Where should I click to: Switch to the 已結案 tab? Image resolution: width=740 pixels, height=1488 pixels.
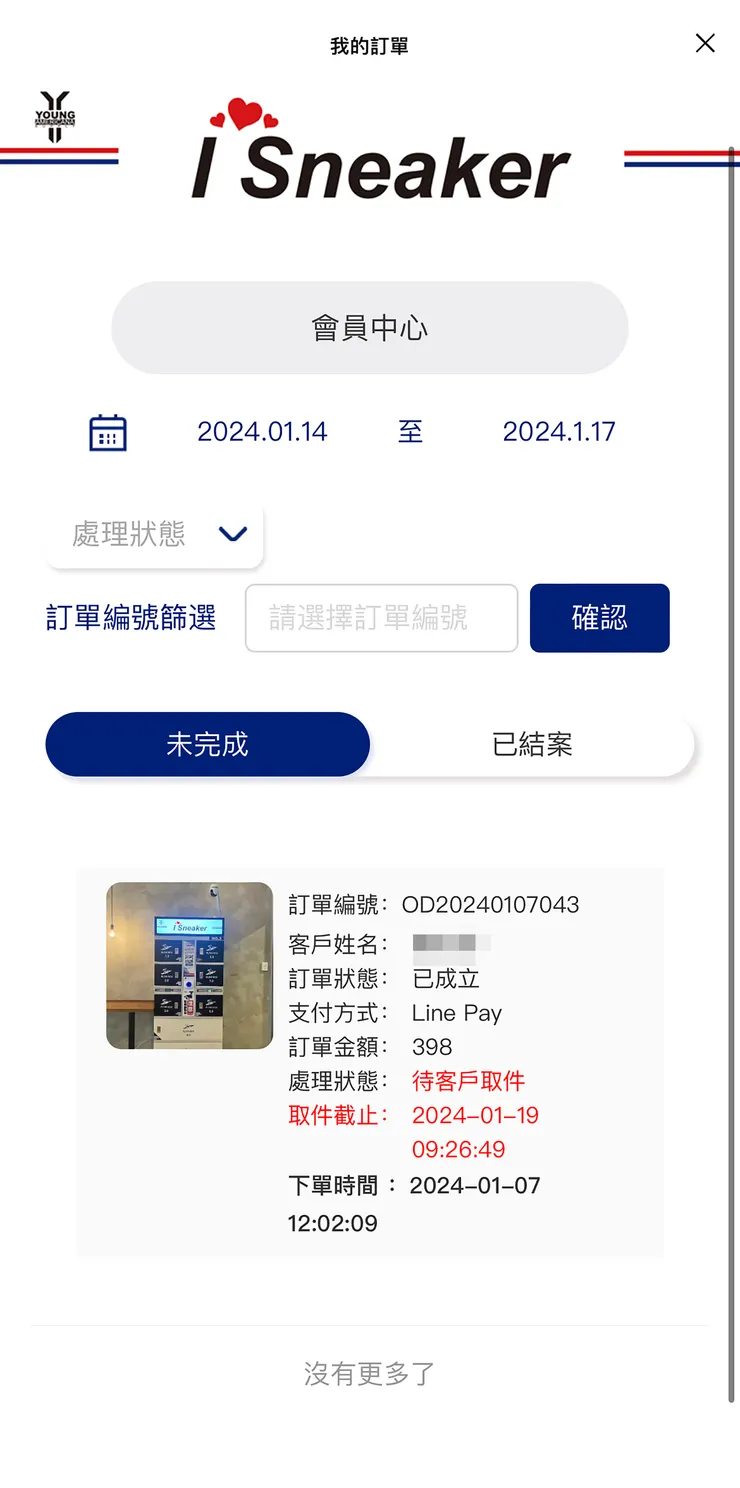pyautogui.click(x=532, y=744)
